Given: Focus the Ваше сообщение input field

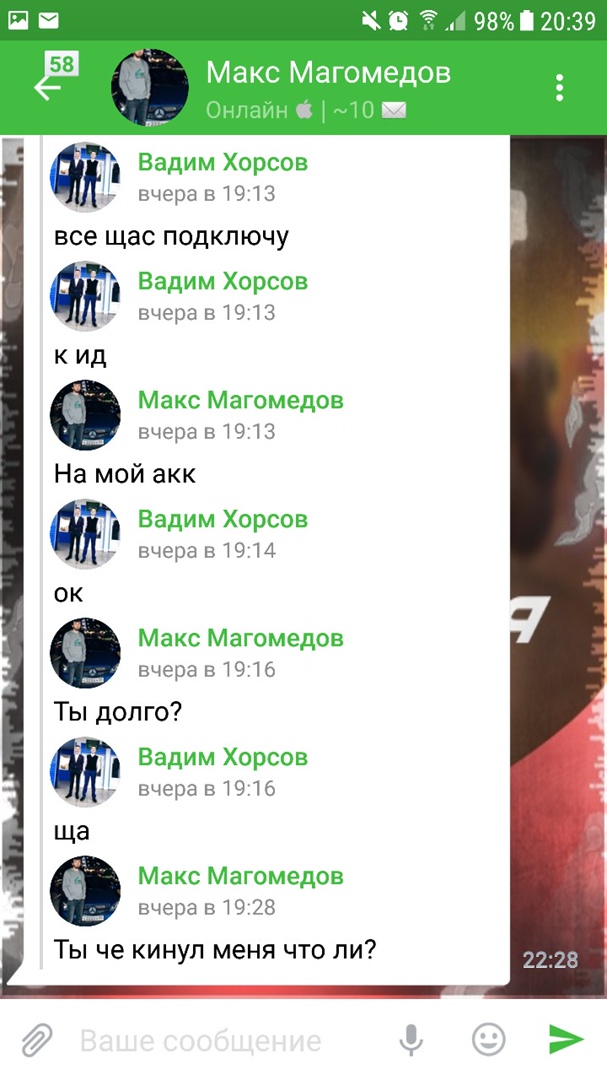Looking at the screenshot, I should (230, 1041).
